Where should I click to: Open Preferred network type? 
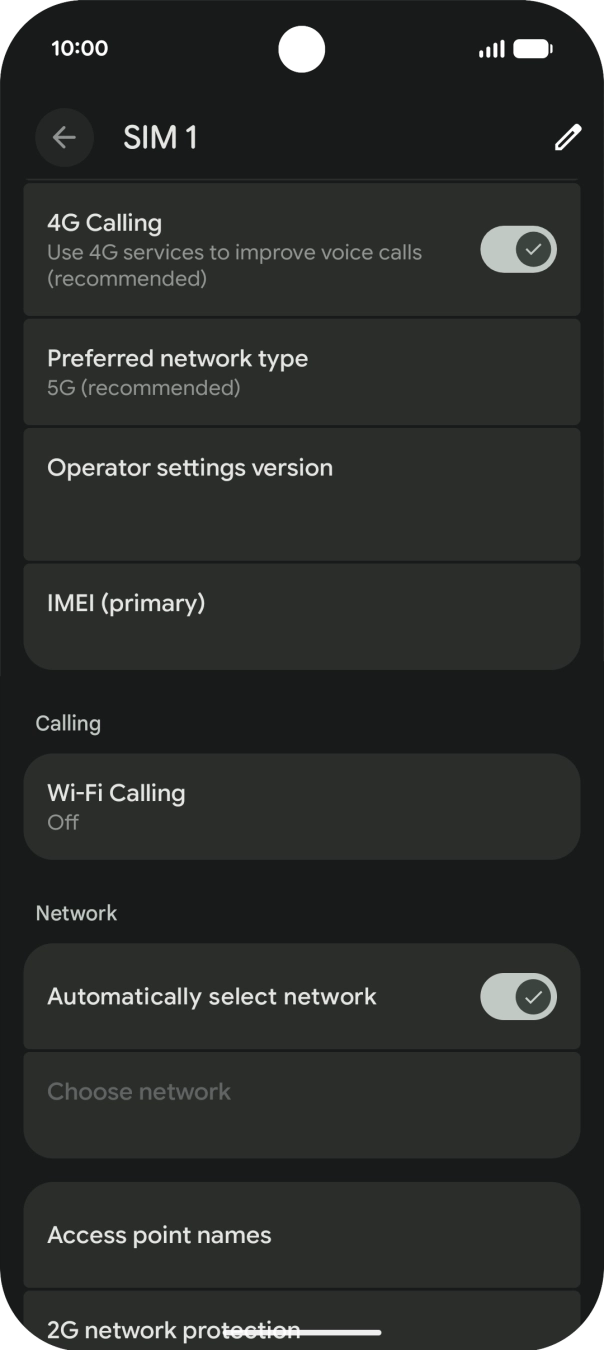point(300,372)
